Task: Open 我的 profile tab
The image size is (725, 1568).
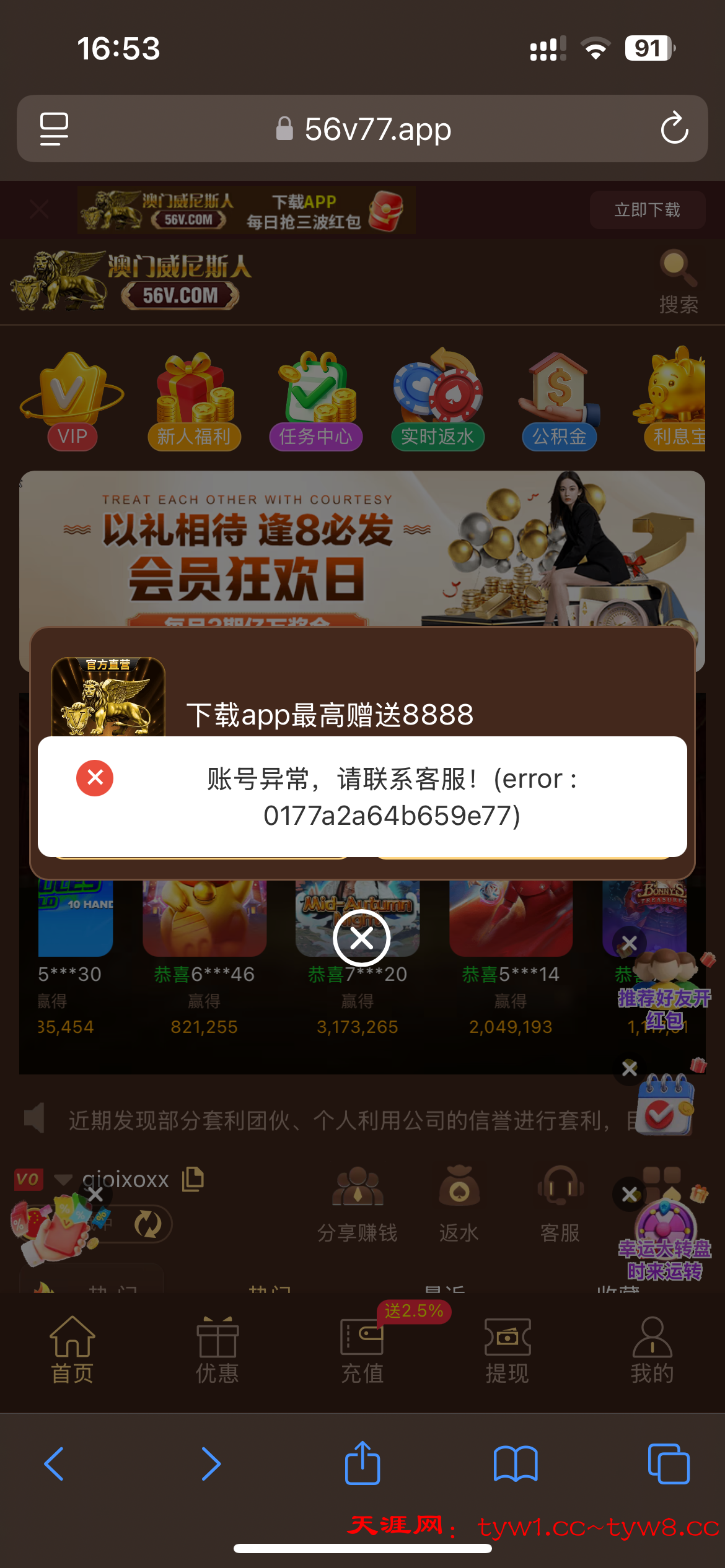Action: pos(652,1351)
